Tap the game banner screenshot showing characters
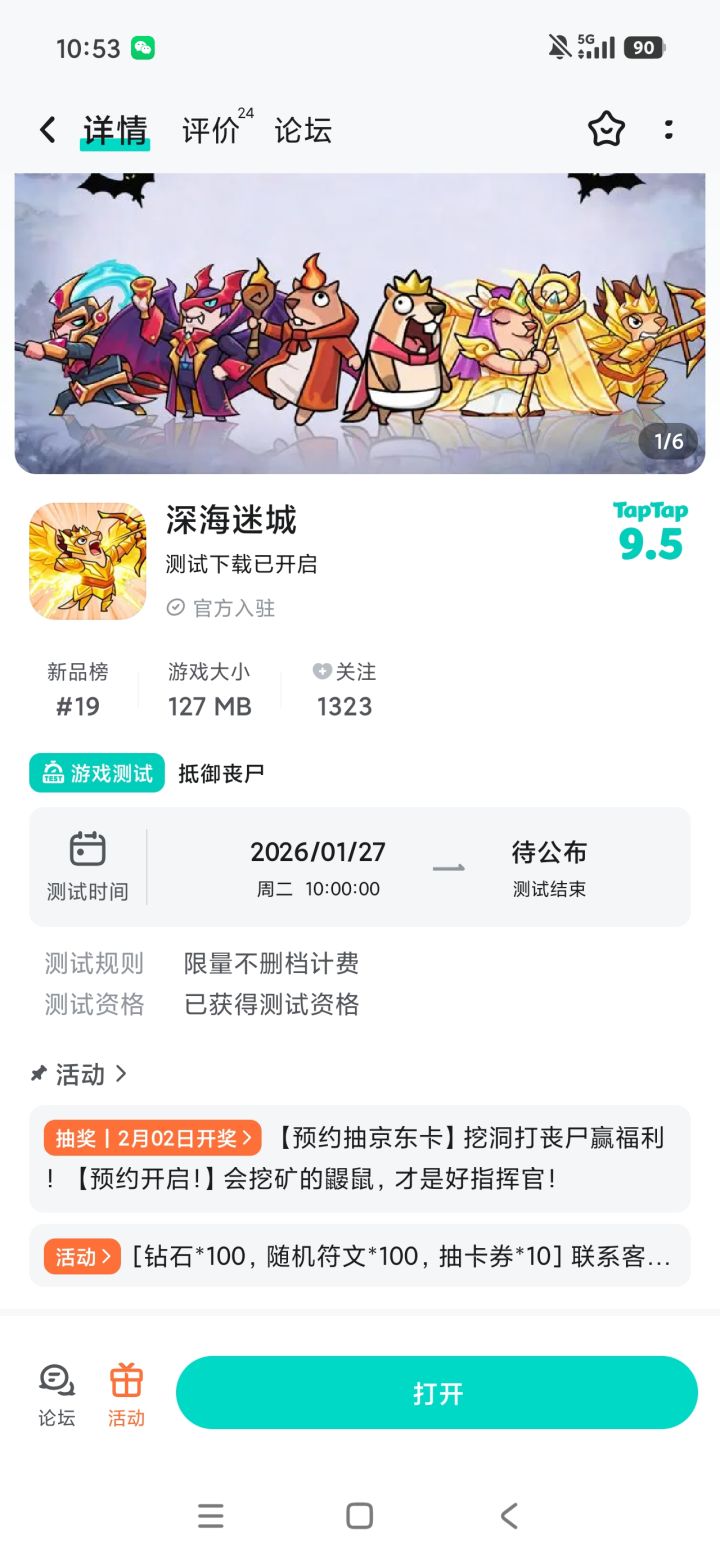 360,322
